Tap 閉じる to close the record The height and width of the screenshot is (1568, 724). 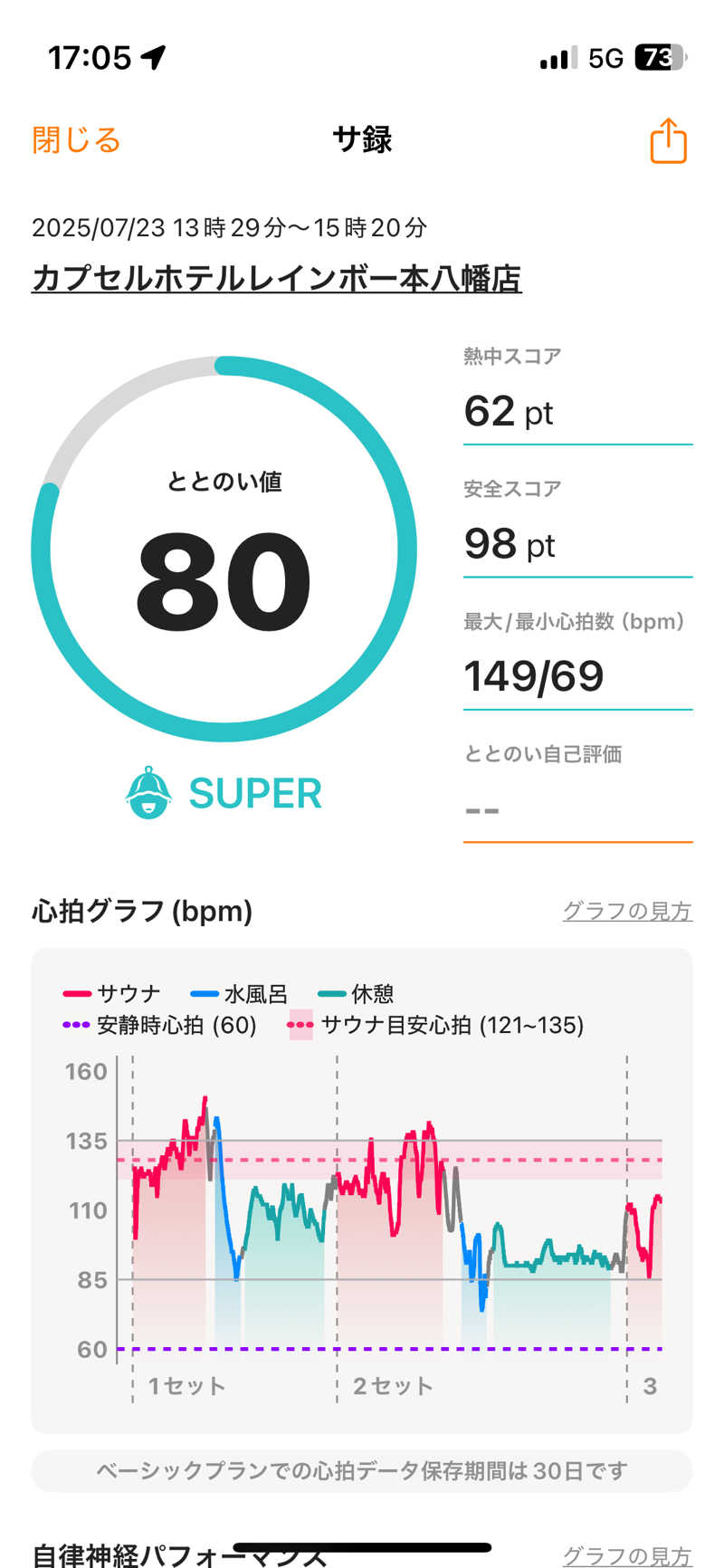[76, 140]
